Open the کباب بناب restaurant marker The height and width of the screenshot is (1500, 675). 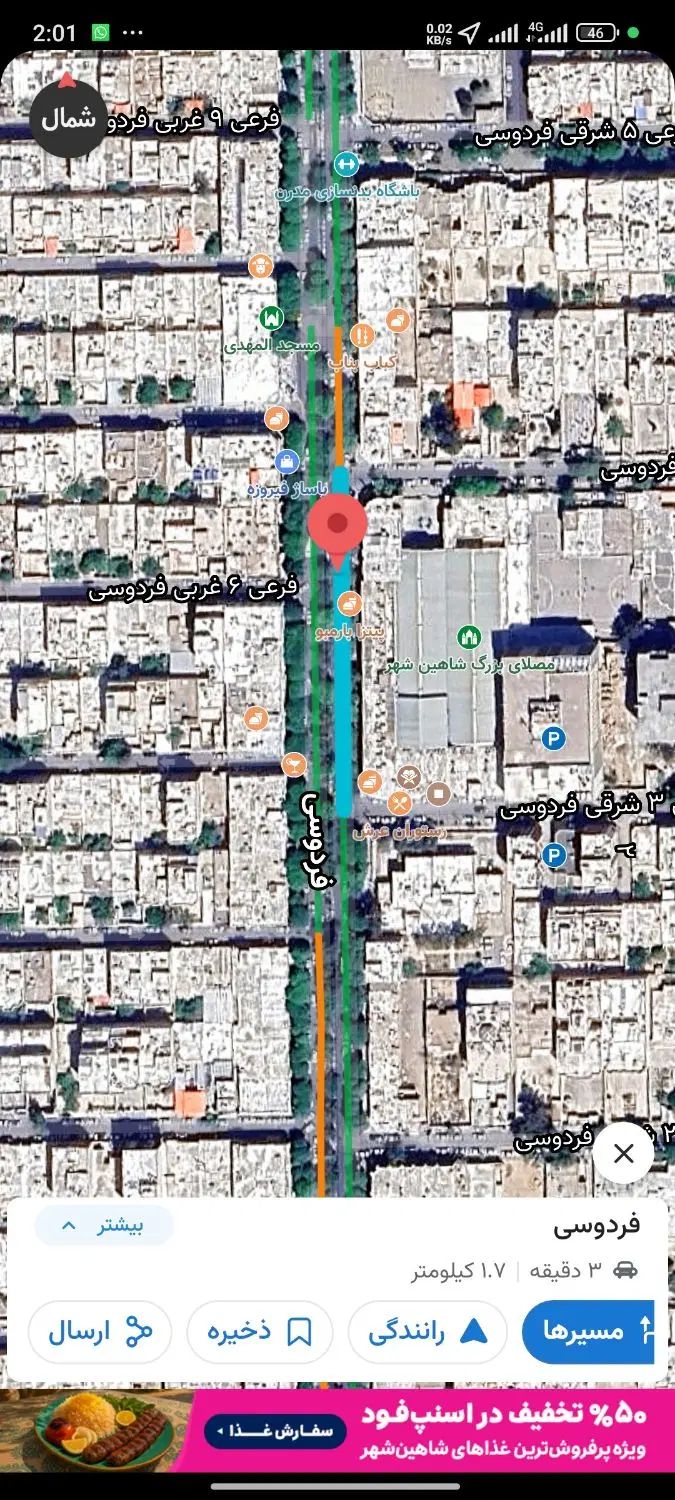coord(364,333)
